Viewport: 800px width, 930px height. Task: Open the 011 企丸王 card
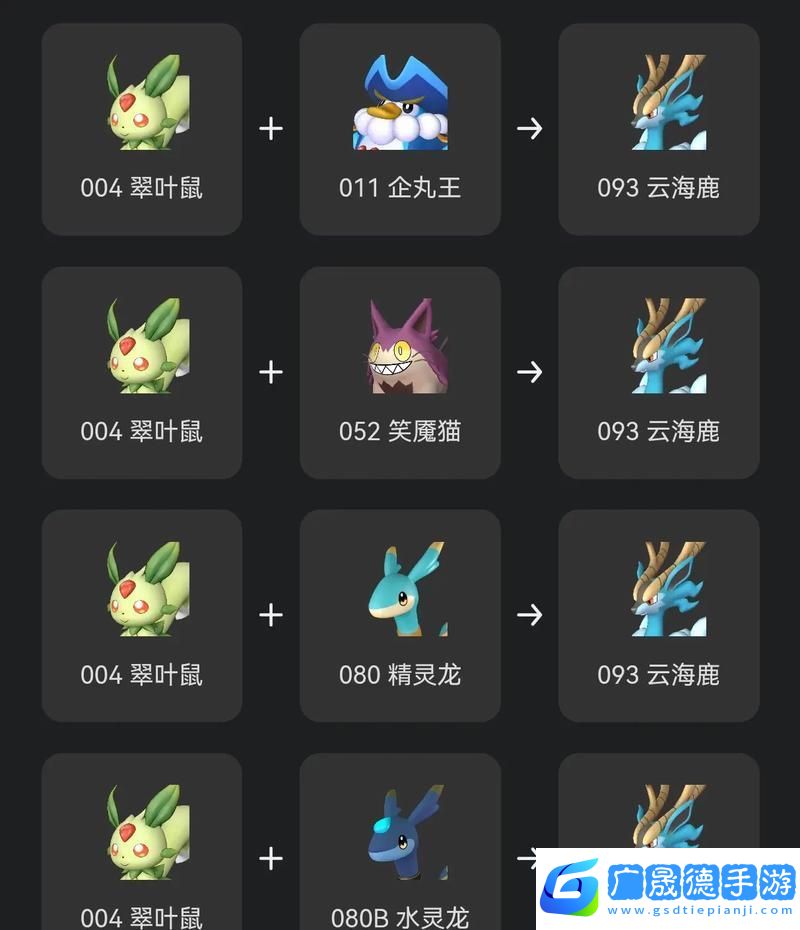(400, 130)
